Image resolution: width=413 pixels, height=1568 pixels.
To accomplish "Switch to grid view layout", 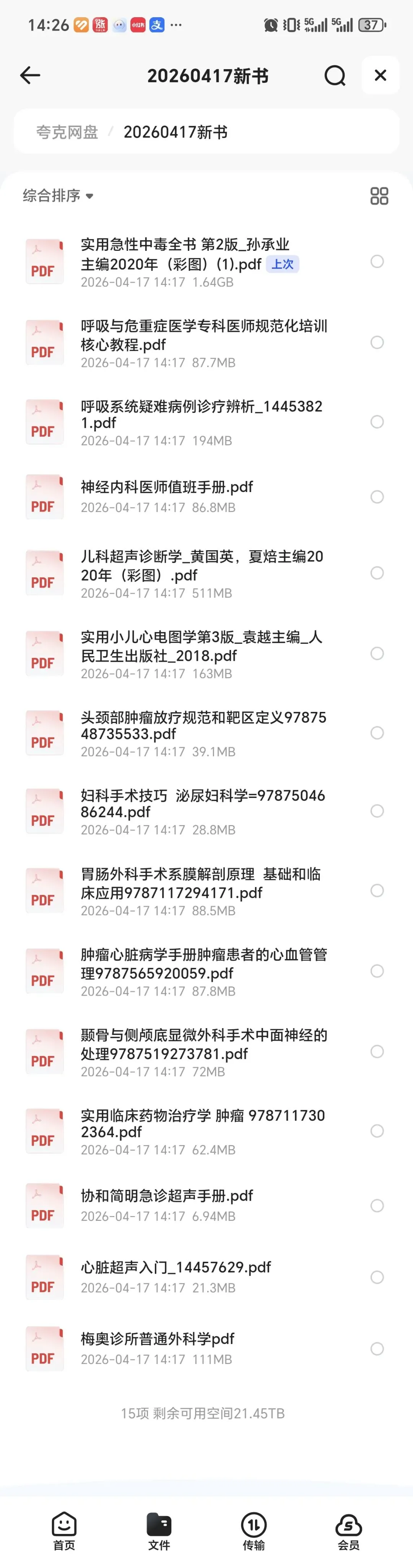I will pyautogui.click(x=379, y=195).
